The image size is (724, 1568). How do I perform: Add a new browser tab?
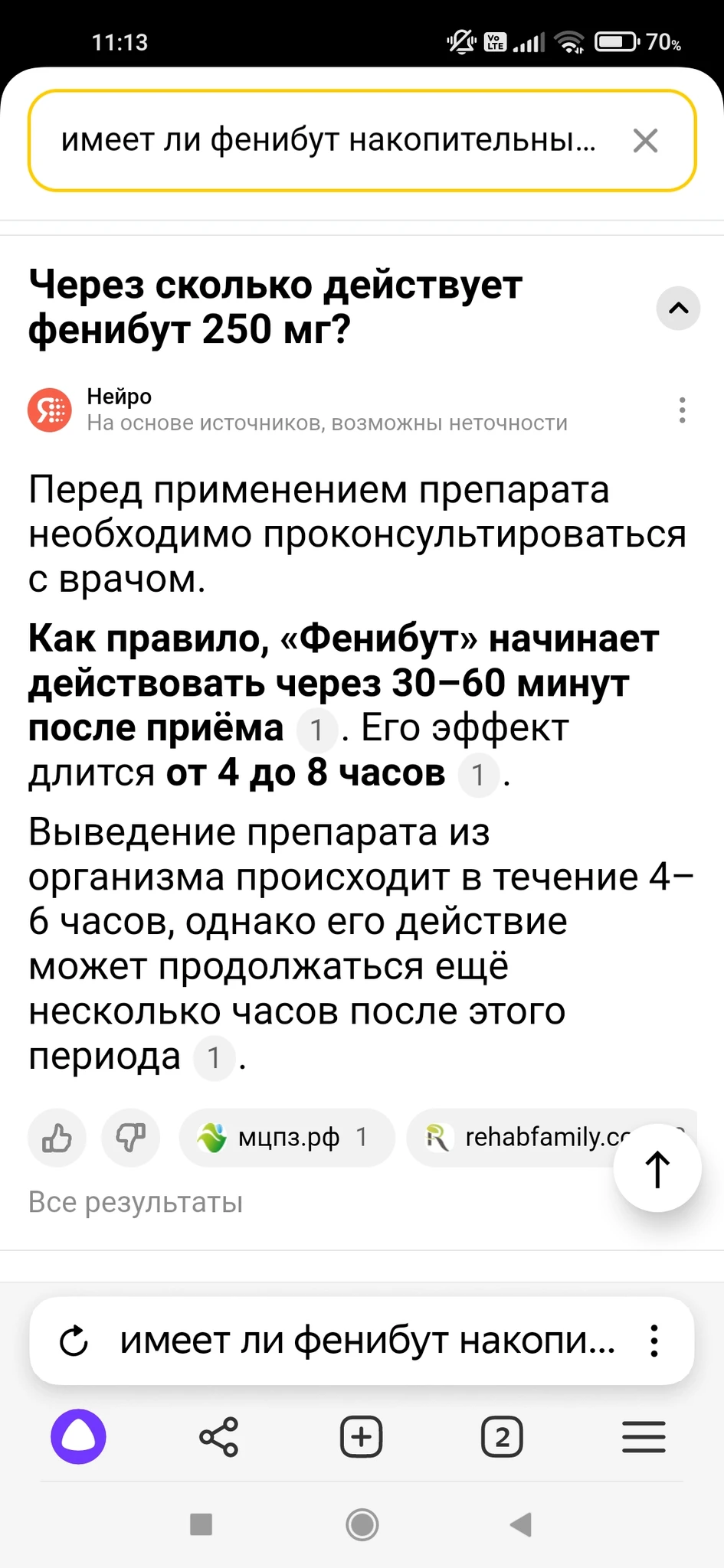click(x=361, y=1437)
